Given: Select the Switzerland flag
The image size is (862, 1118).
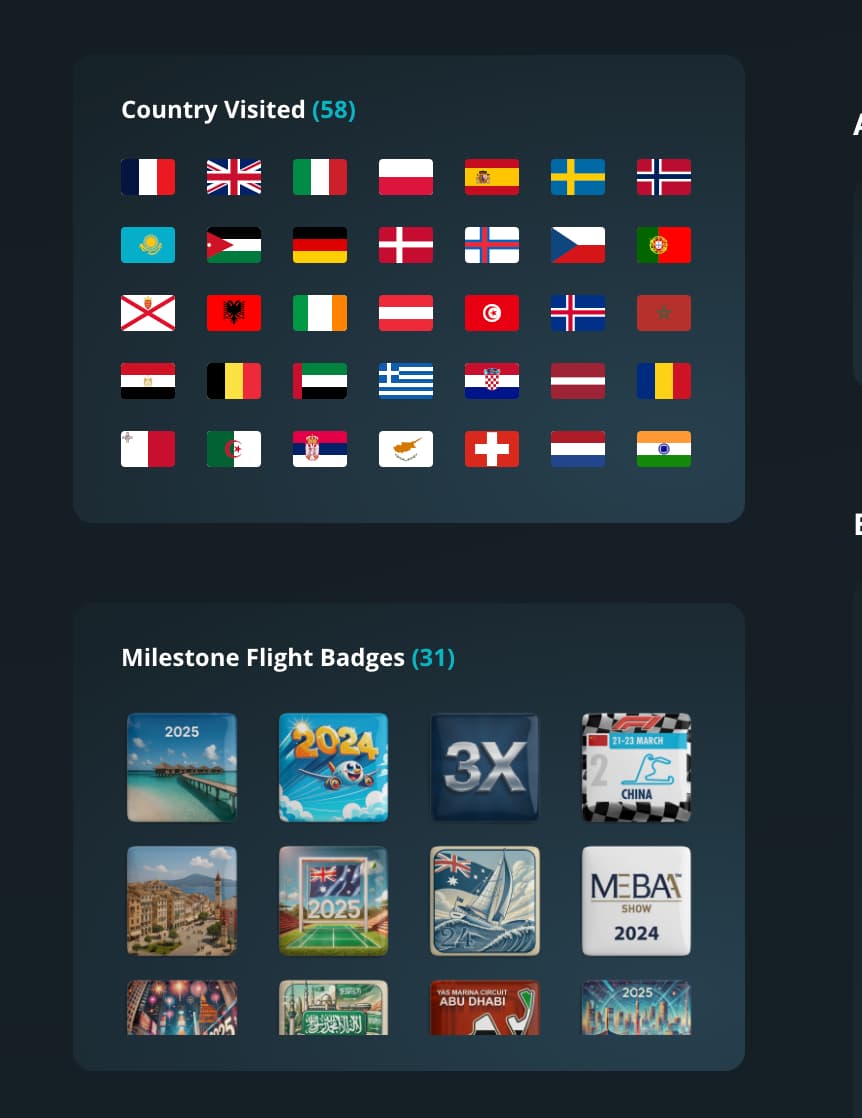Looking at the screenshot, I should pyautogui.click(x=492, y=449).
